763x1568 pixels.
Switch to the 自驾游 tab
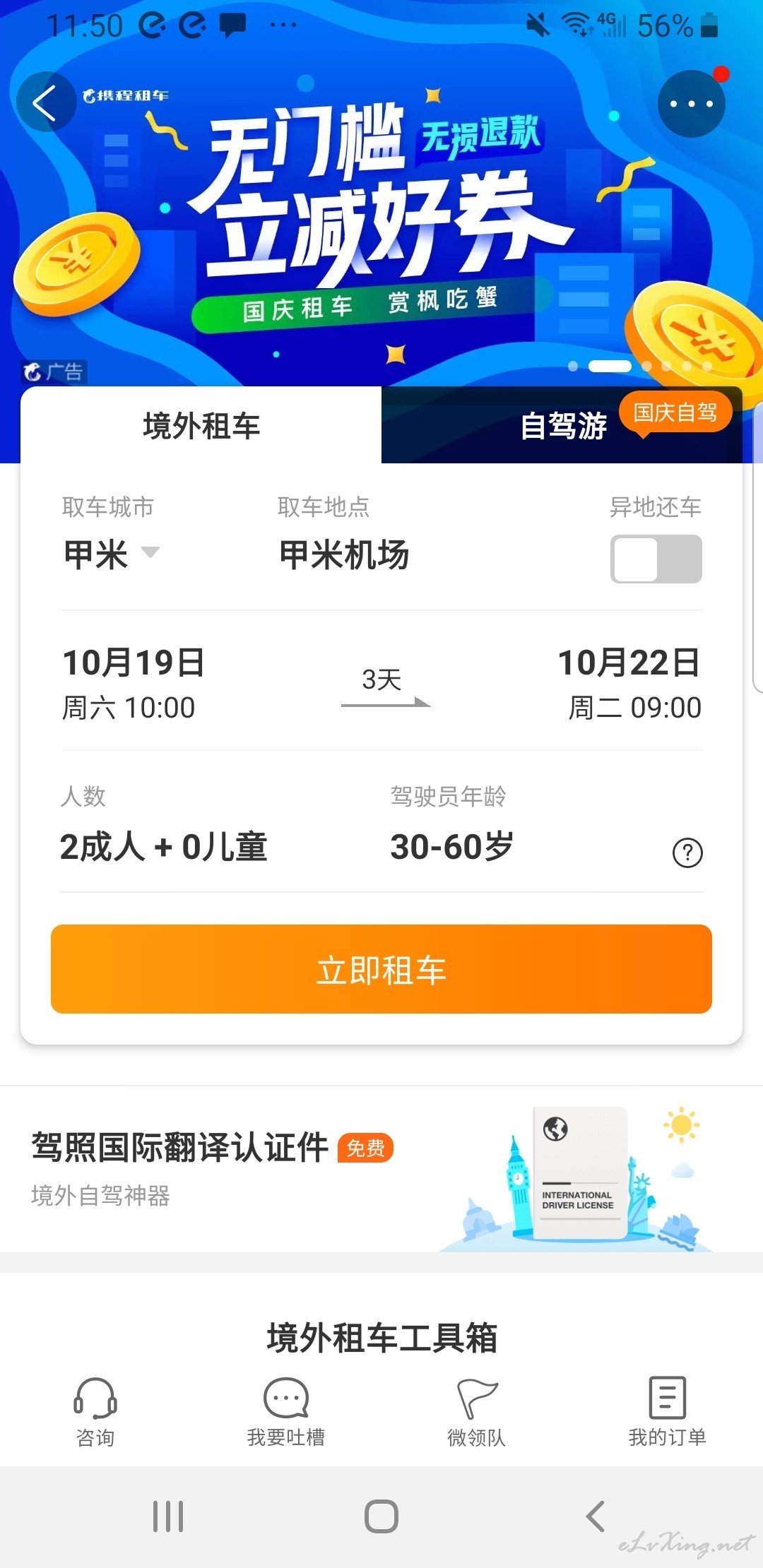(563, 426)
